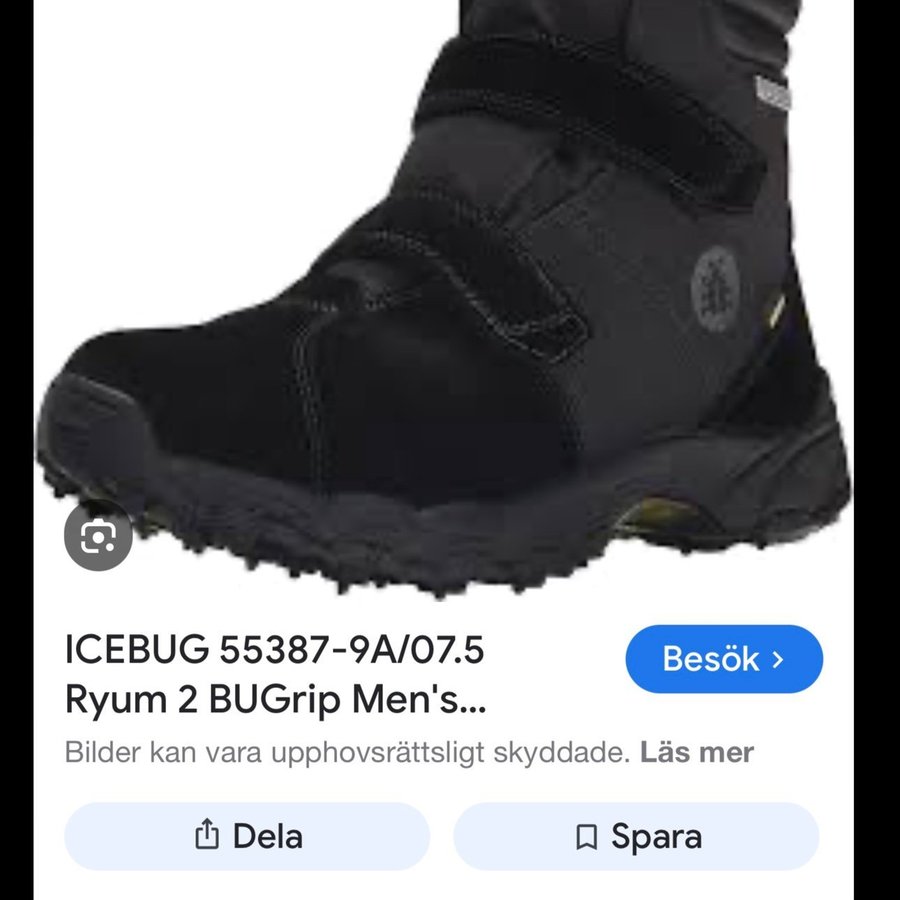Screen dimensions: 900x900
Task: Search this boot image with Google Lens
Action: (98, 537)
